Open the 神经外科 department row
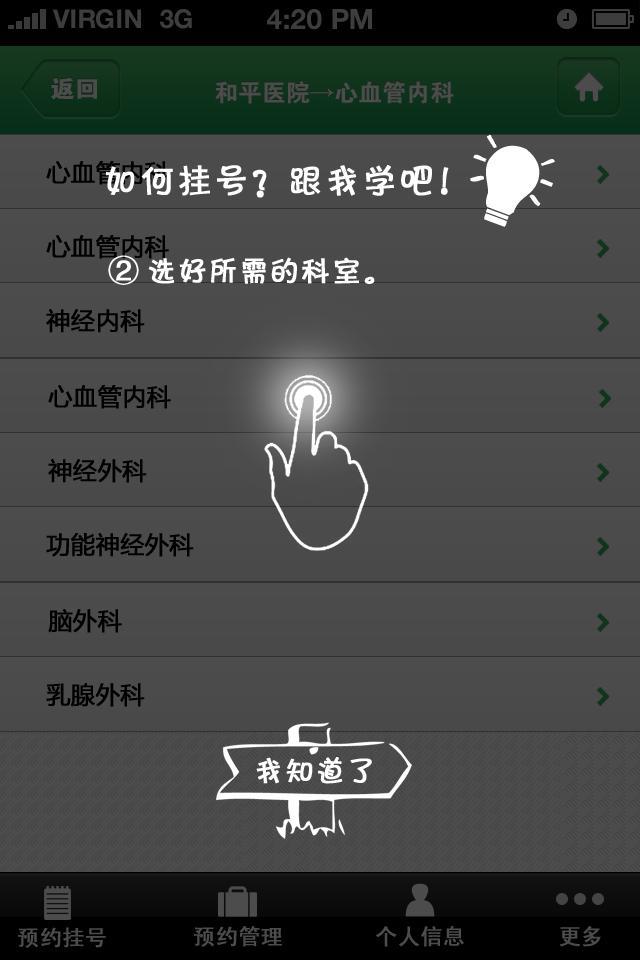 click(x=320, y=471)
